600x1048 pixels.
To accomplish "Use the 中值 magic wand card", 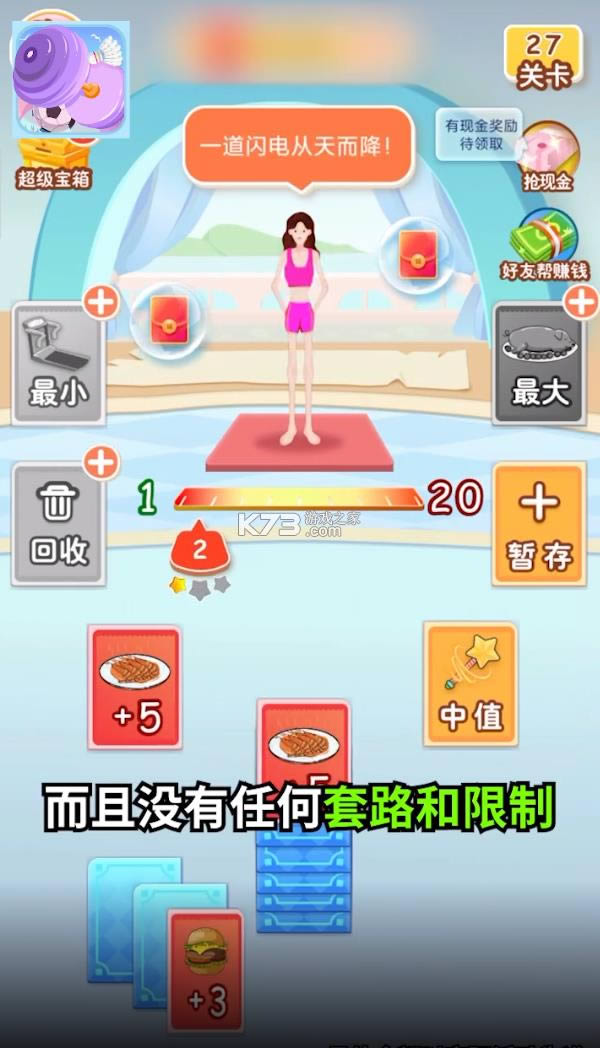I will (470, 684).
